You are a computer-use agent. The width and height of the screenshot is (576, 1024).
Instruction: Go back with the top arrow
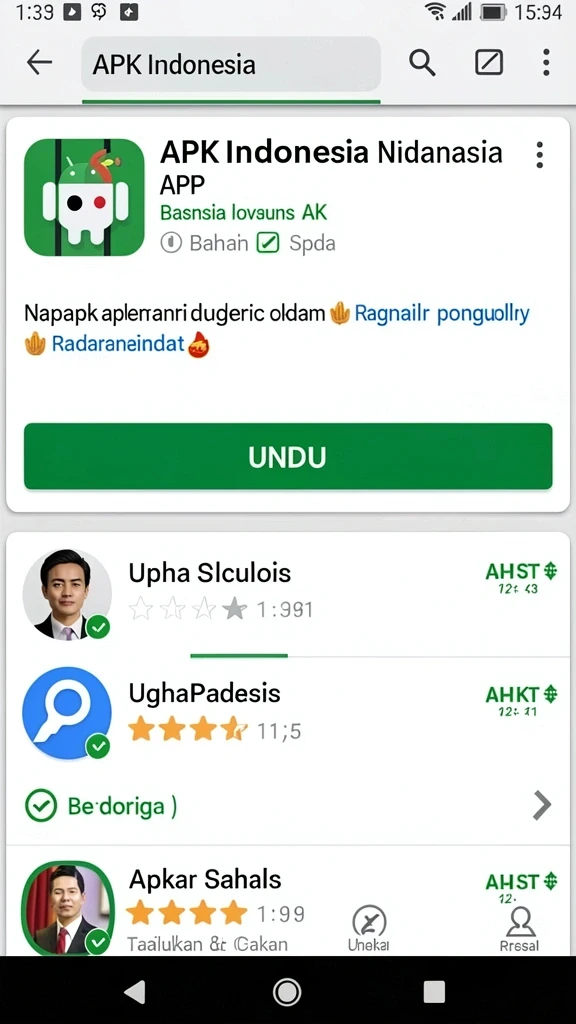coord(39,63)
